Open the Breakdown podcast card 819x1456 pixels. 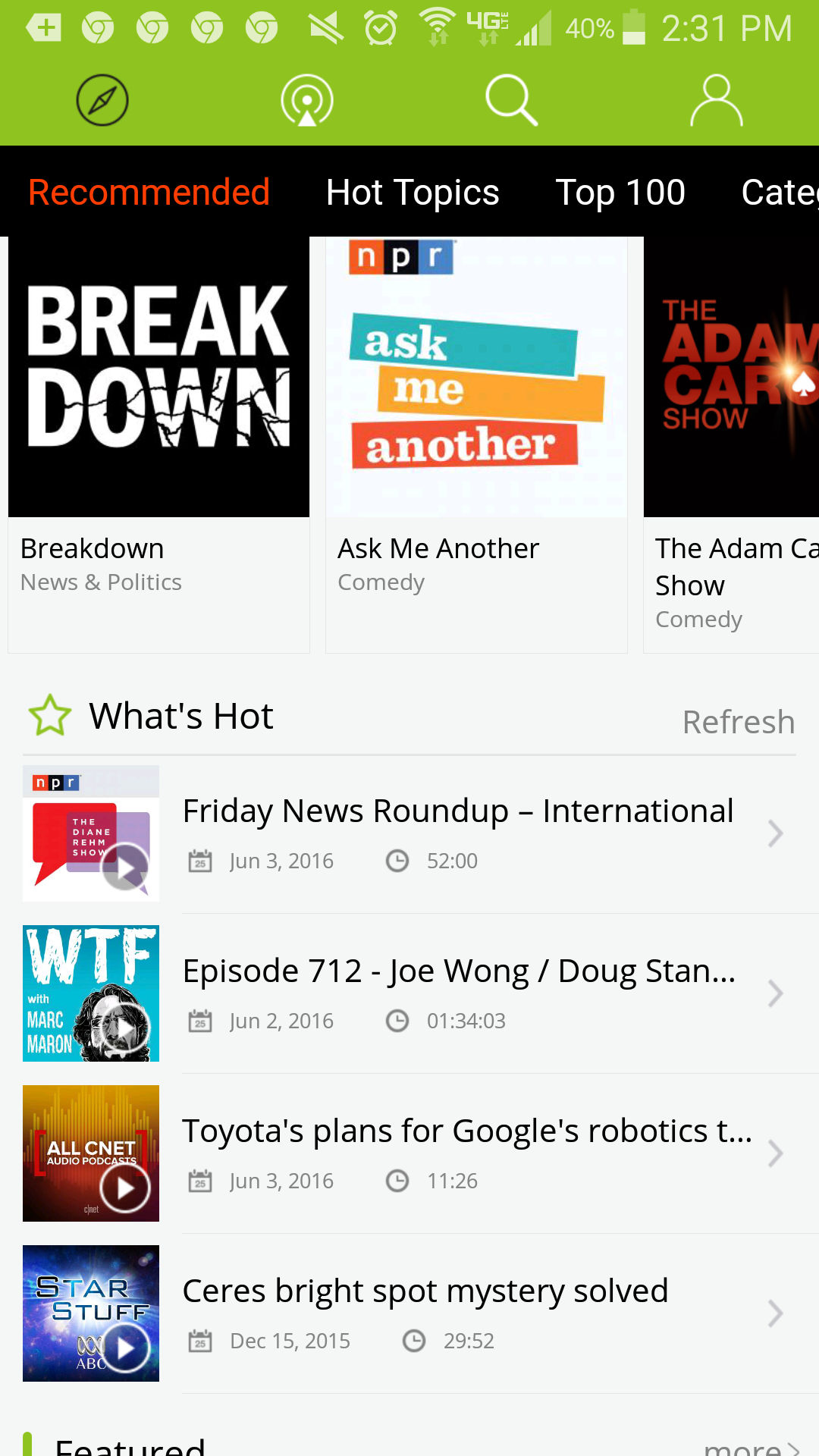[x=158, y=444]
